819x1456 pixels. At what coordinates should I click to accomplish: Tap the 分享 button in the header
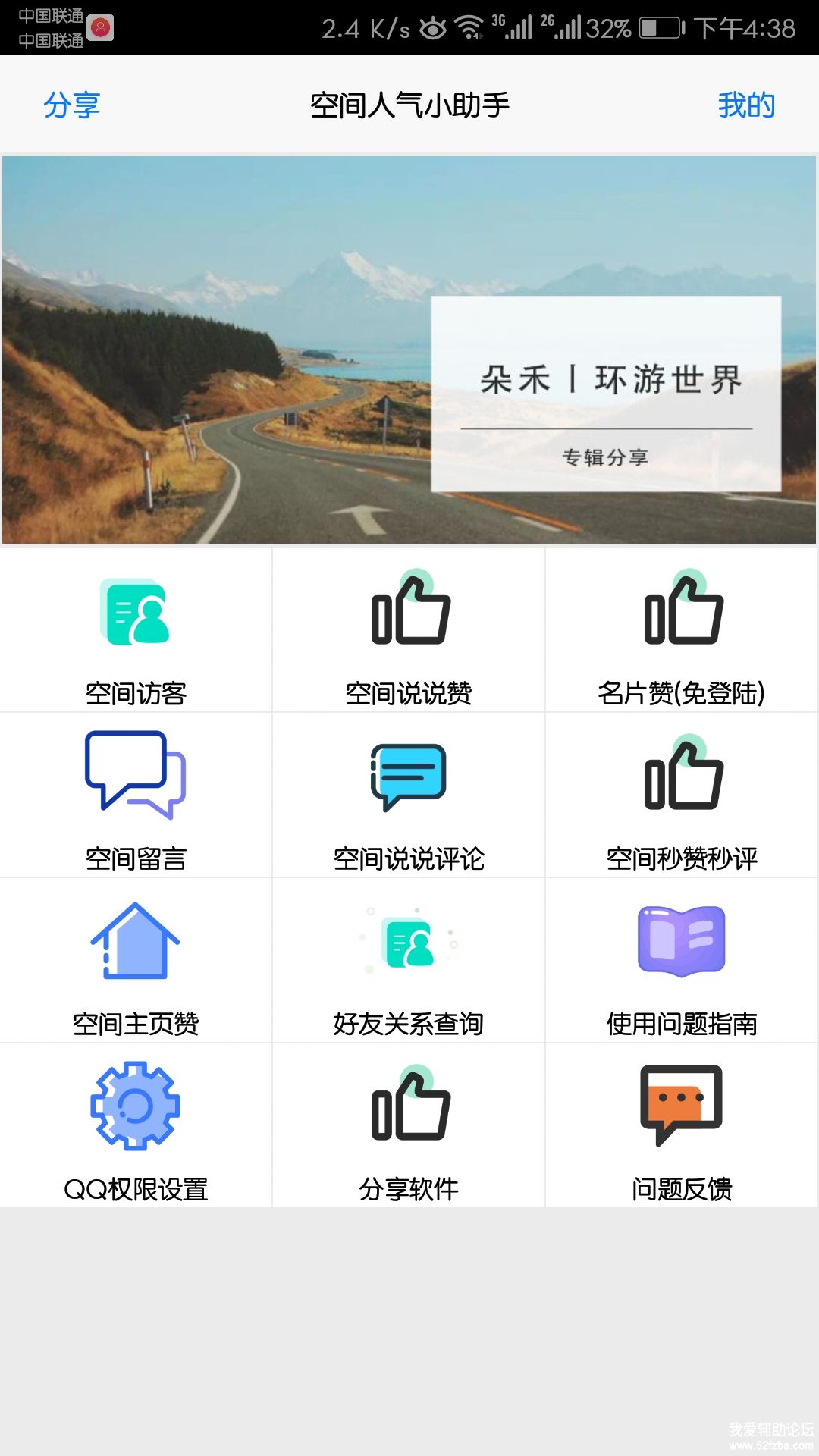pyautogui.click(x=72, y=105)
